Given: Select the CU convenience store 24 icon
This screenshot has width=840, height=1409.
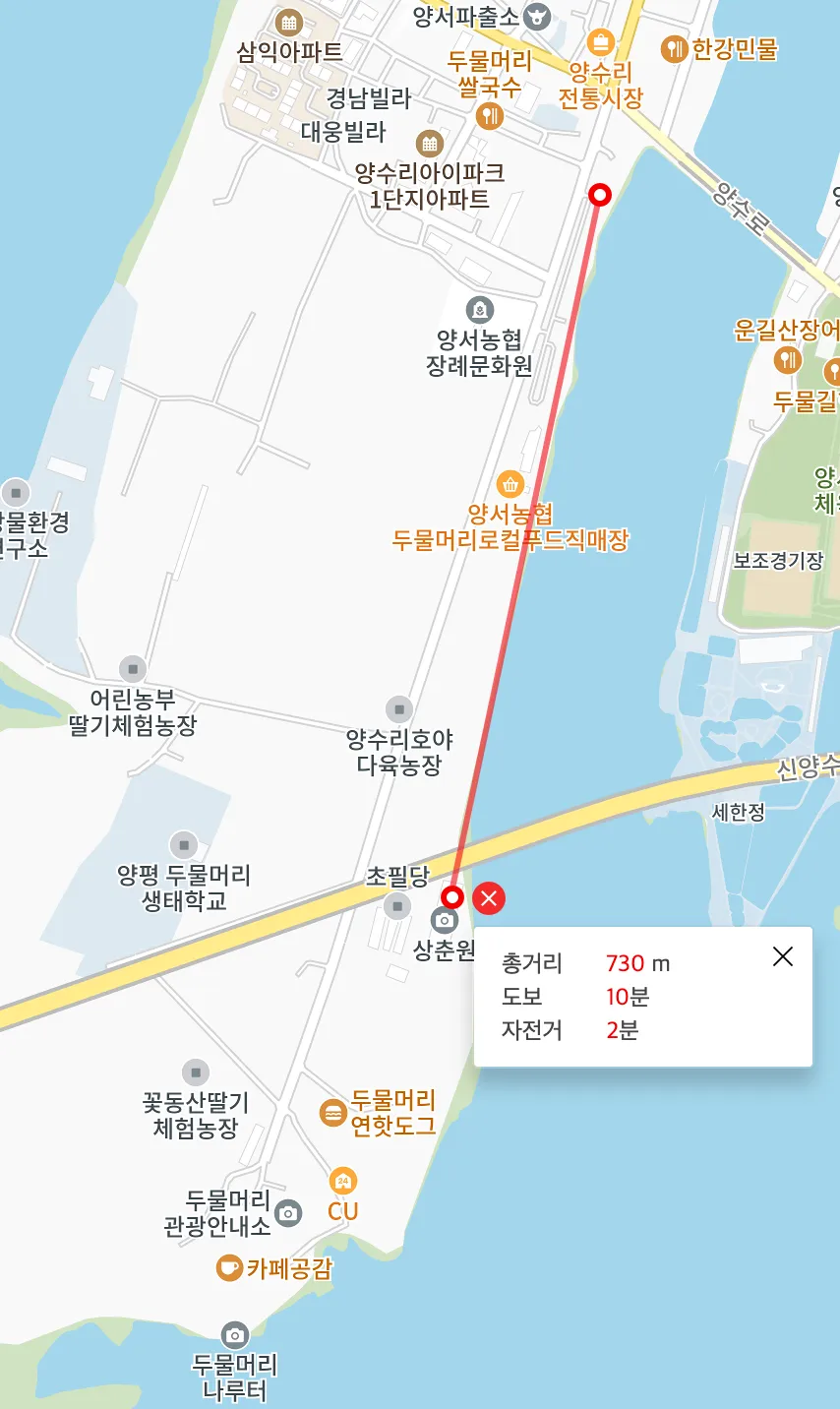Looking at the screenshot, I should [x=343, y=1180].
